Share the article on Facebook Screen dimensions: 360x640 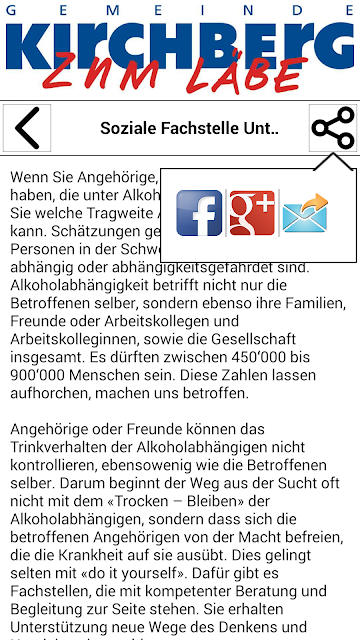tap(199, 213)
